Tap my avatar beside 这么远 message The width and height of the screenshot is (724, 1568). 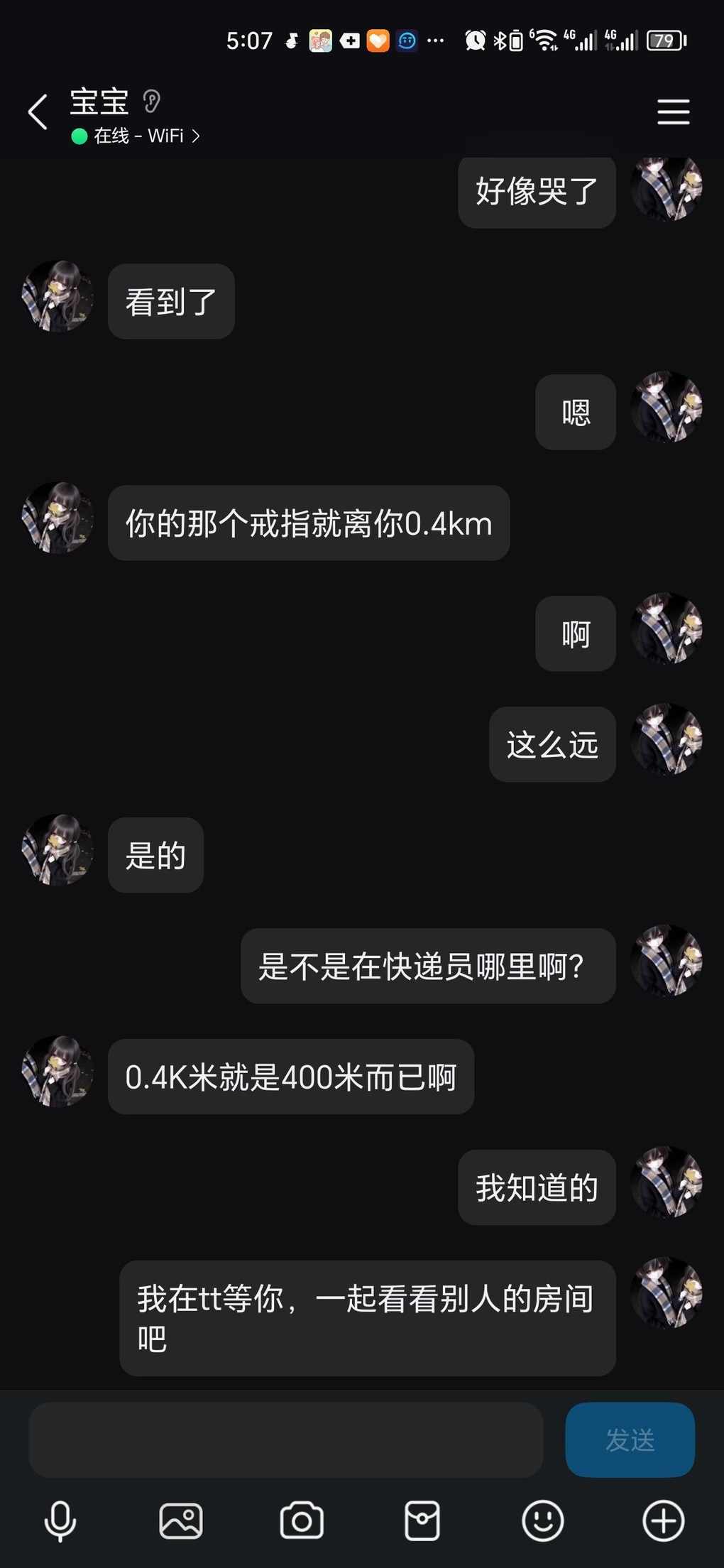[667, 739]
